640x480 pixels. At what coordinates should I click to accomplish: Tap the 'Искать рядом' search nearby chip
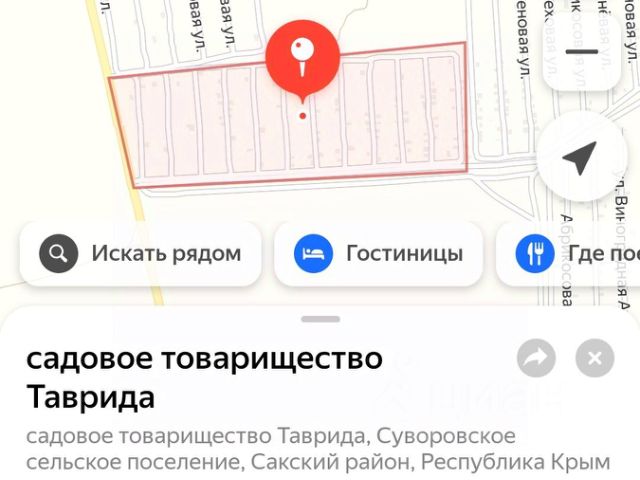click(x=140, y=254)
